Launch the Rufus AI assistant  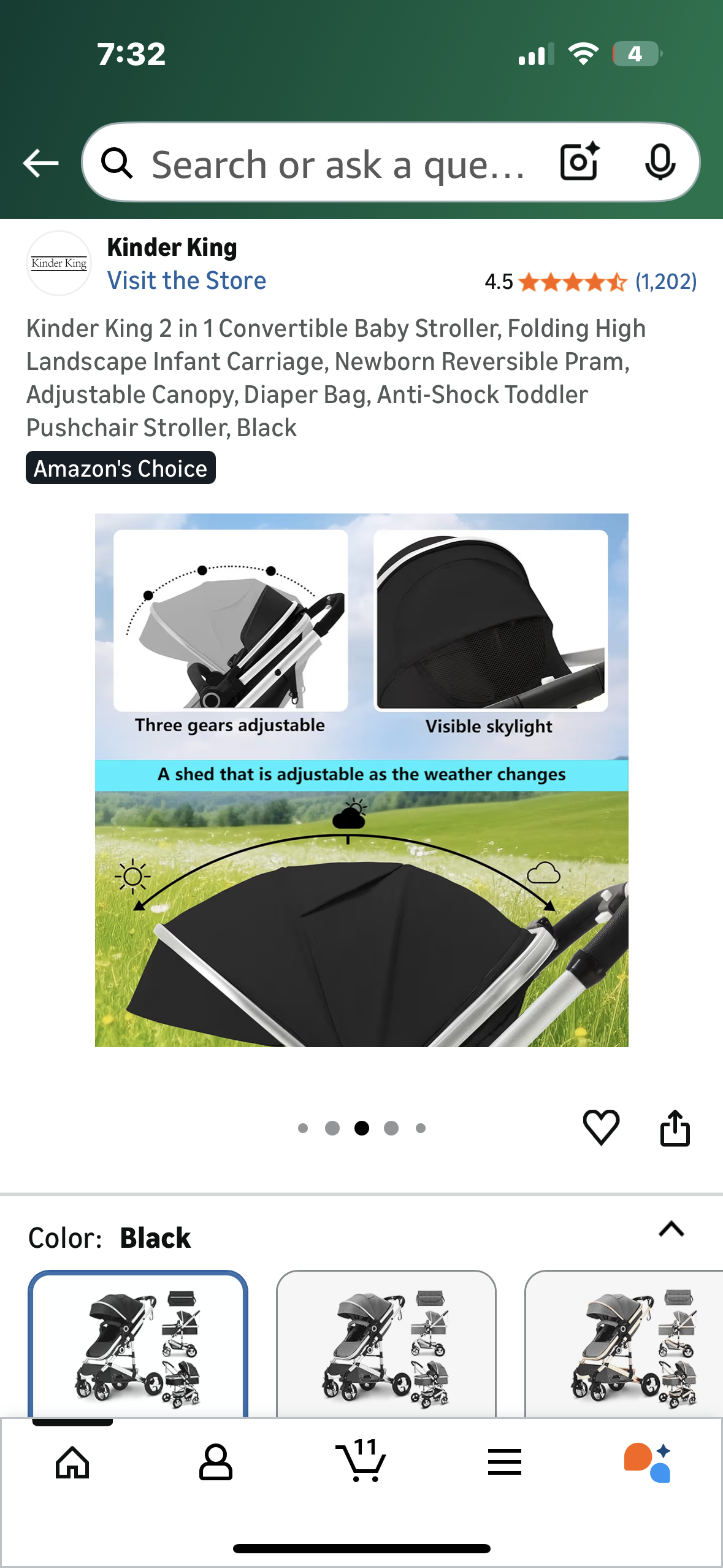[x=648, y=1462]
